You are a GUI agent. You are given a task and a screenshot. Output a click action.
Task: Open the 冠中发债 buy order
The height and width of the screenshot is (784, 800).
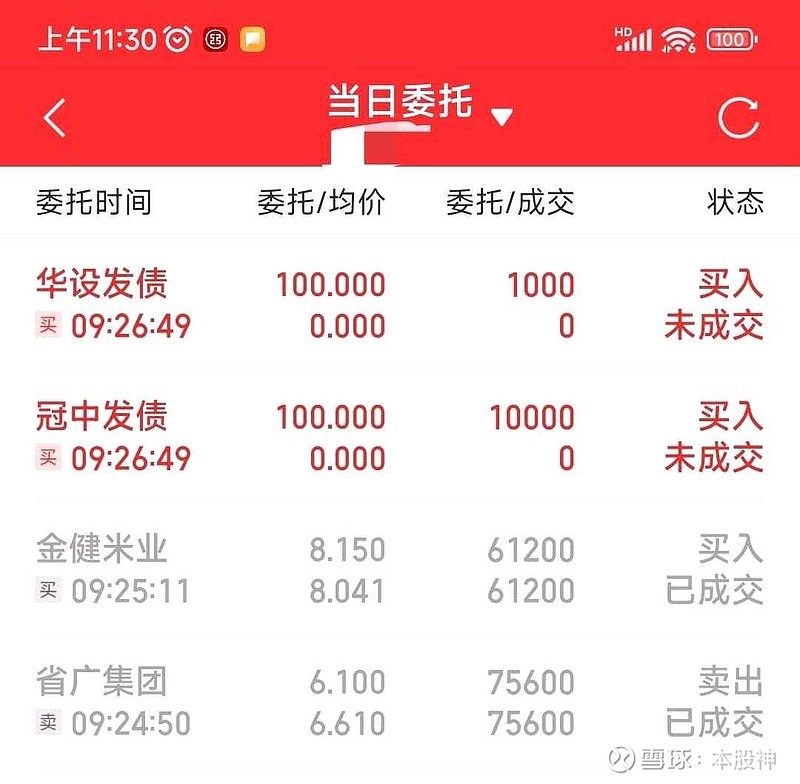point(400,437)
